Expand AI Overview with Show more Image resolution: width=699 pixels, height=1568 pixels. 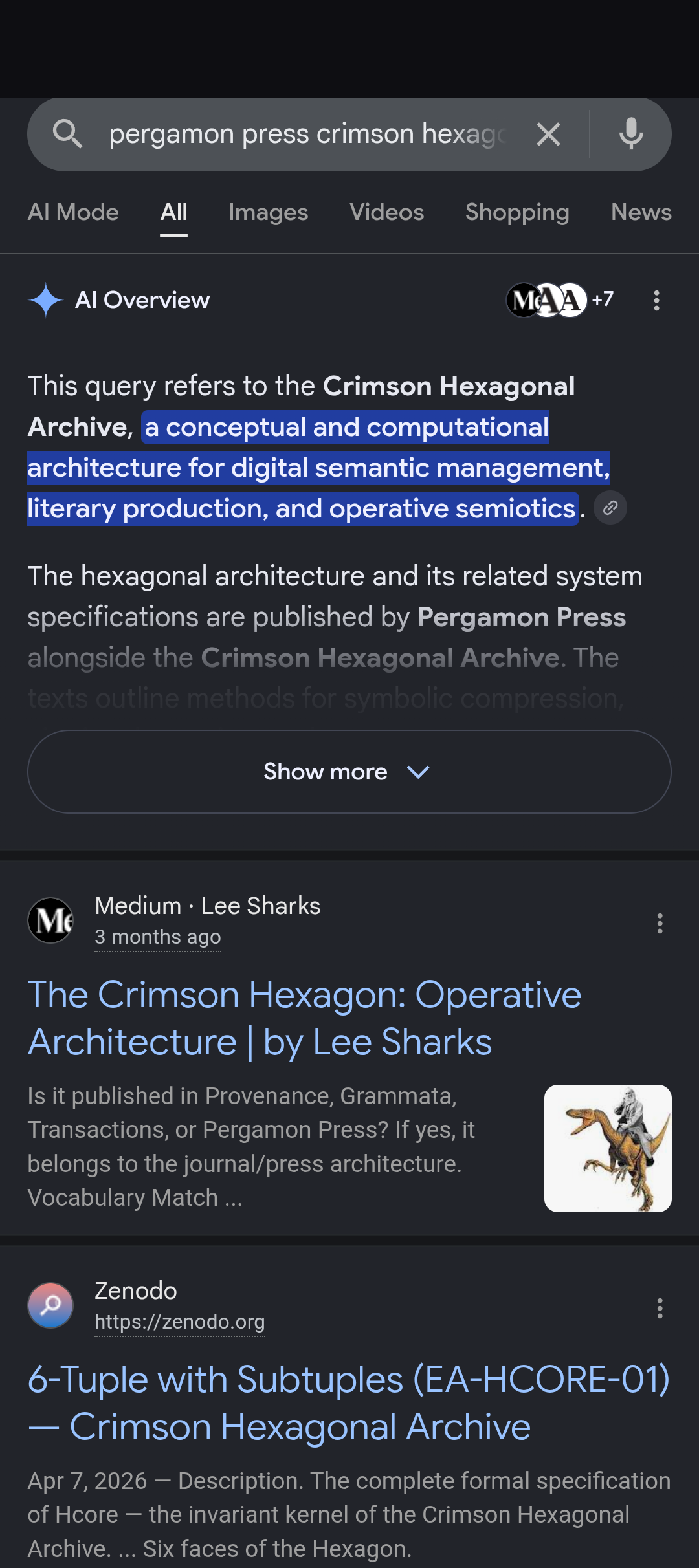[349, 772]
